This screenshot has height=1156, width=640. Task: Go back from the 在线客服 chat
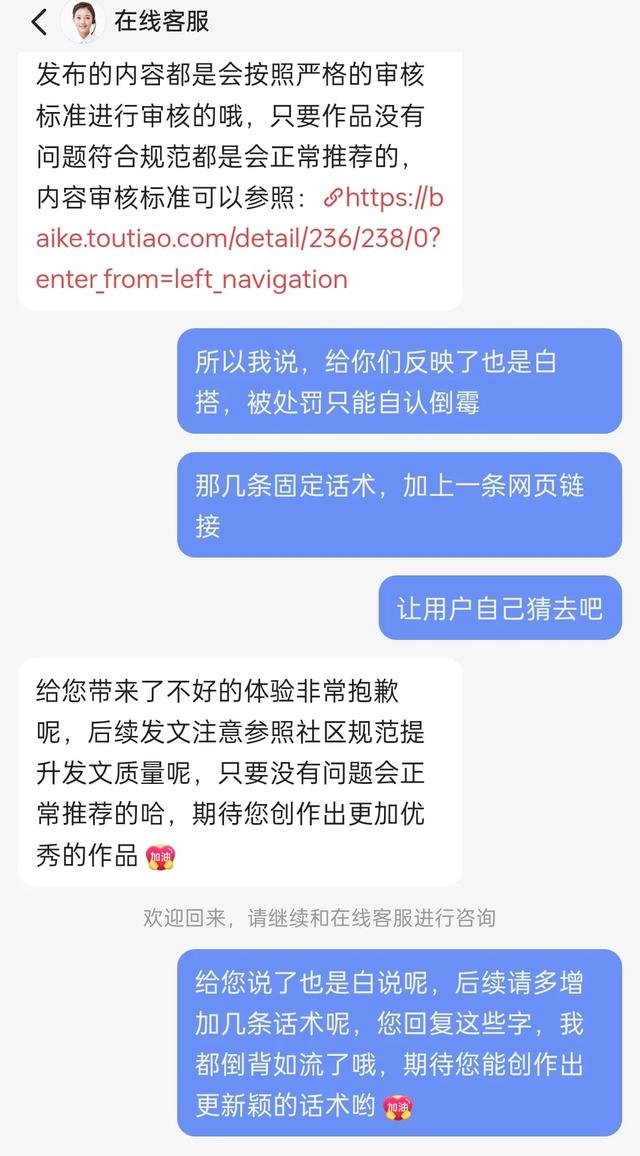[x=38, y=22]
